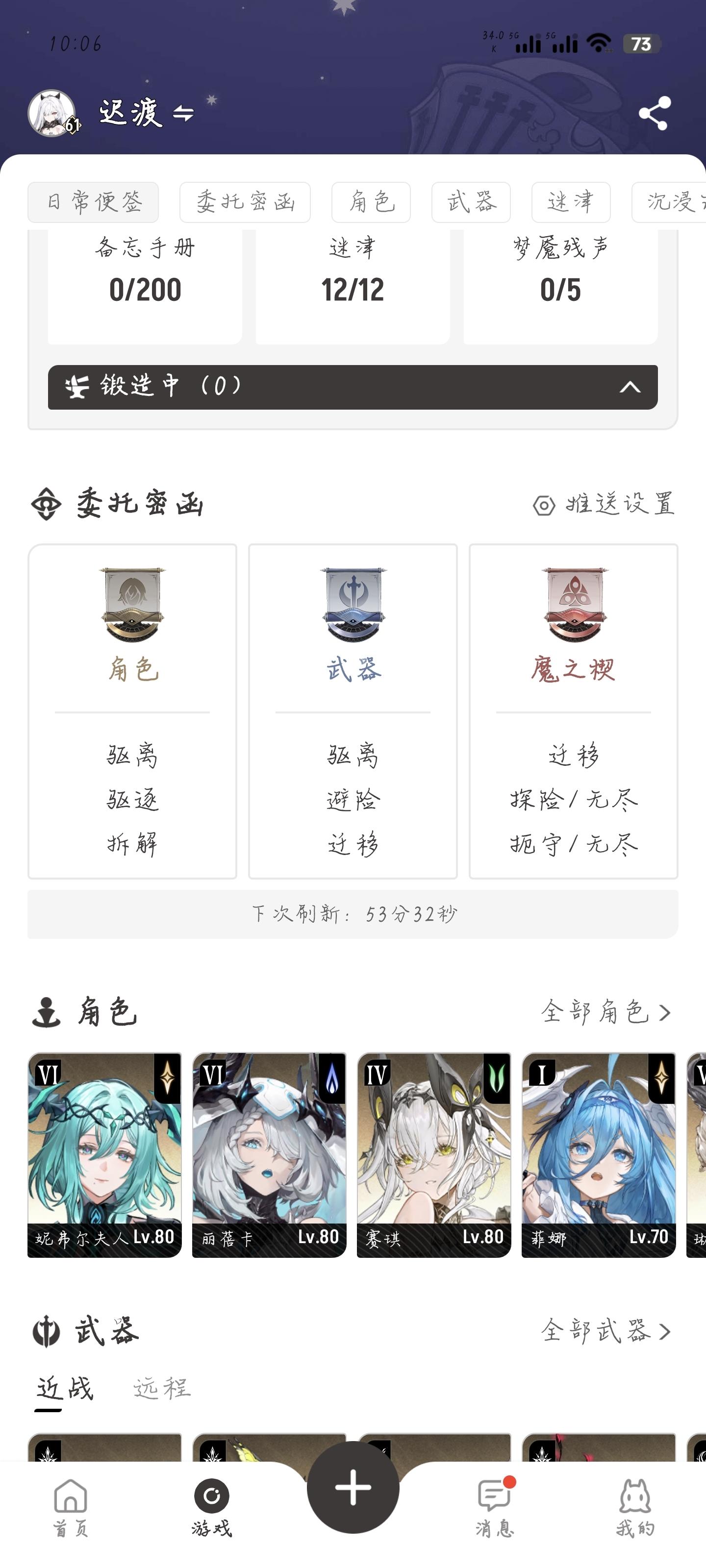
Task: Select the 委托密函 chip
Action: pos(245,202)
